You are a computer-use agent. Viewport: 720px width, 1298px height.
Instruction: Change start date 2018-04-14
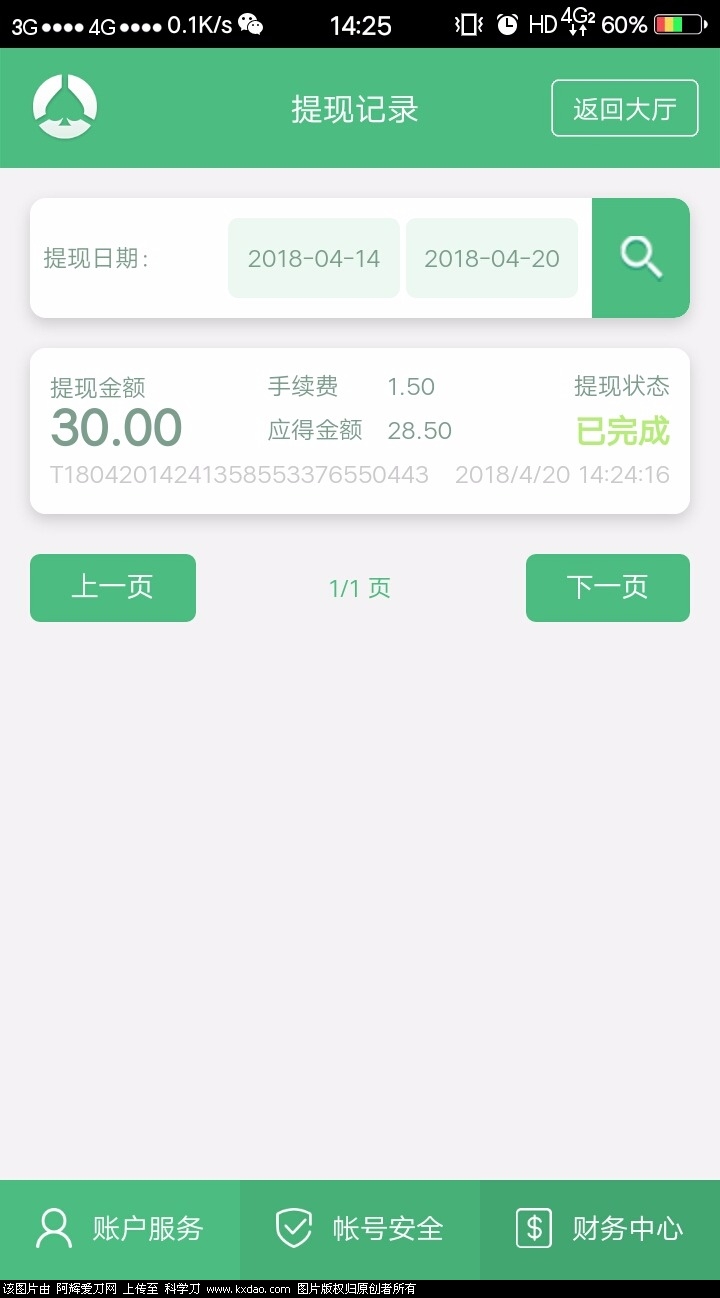click(x=314, y=258)
